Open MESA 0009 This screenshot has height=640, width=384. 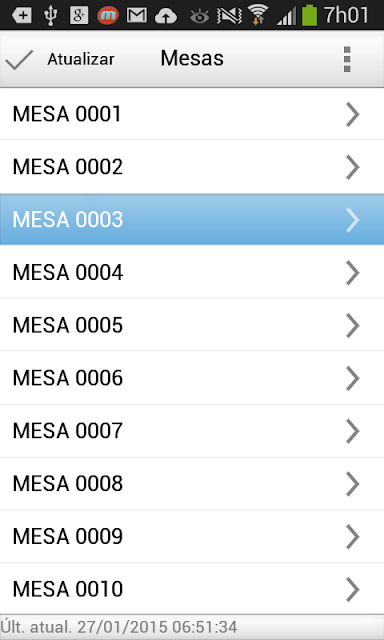click(x=192, y=536)
